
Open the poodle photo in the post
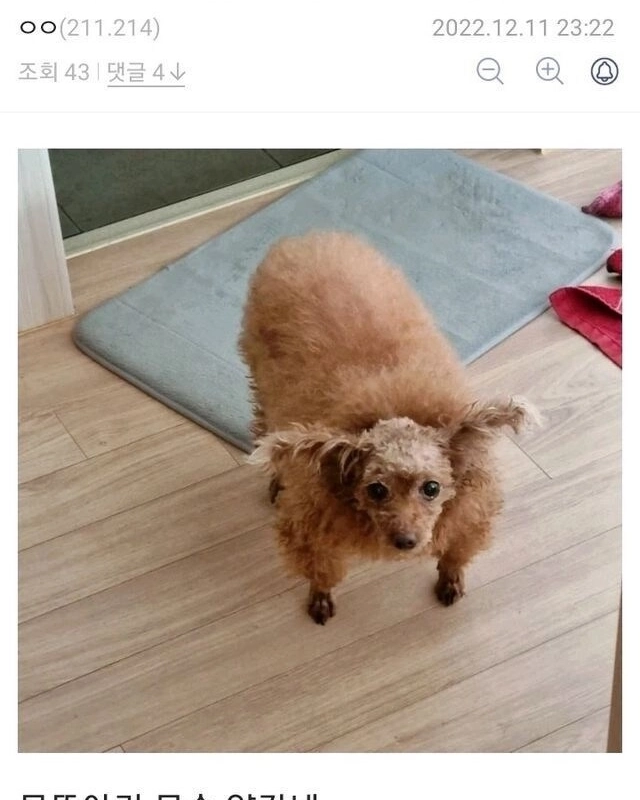point(320,450)
